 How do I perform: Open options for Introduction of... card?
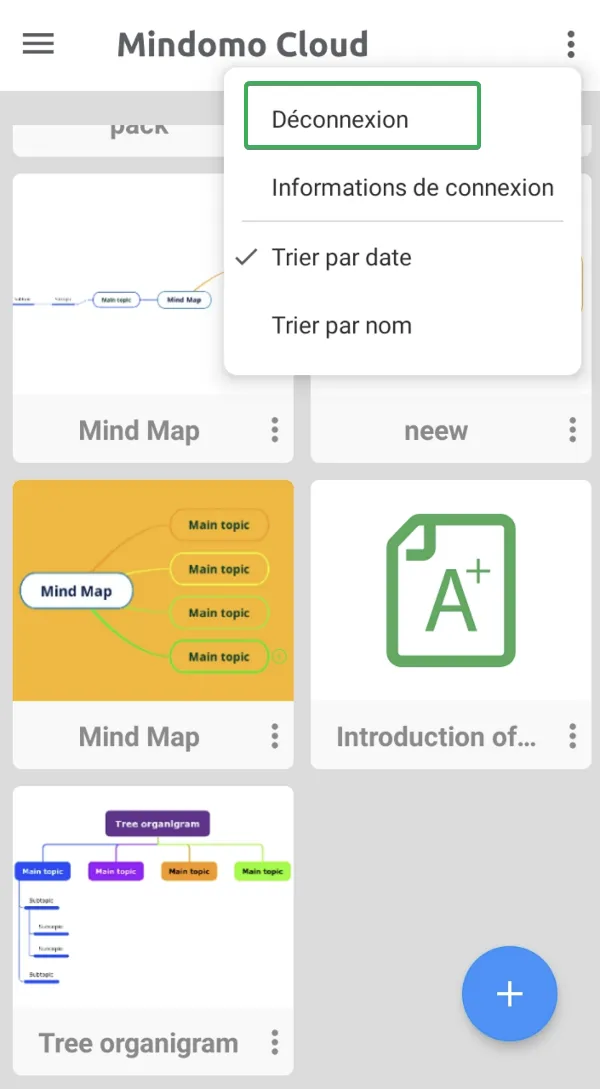[x=572, y=736]
